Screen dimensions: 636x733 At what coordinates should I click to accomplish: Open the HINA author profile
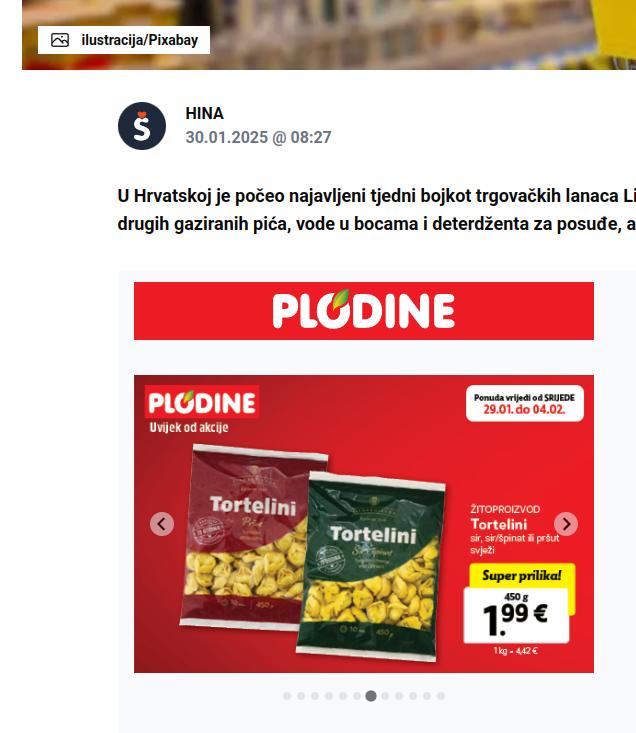point(204,114)
